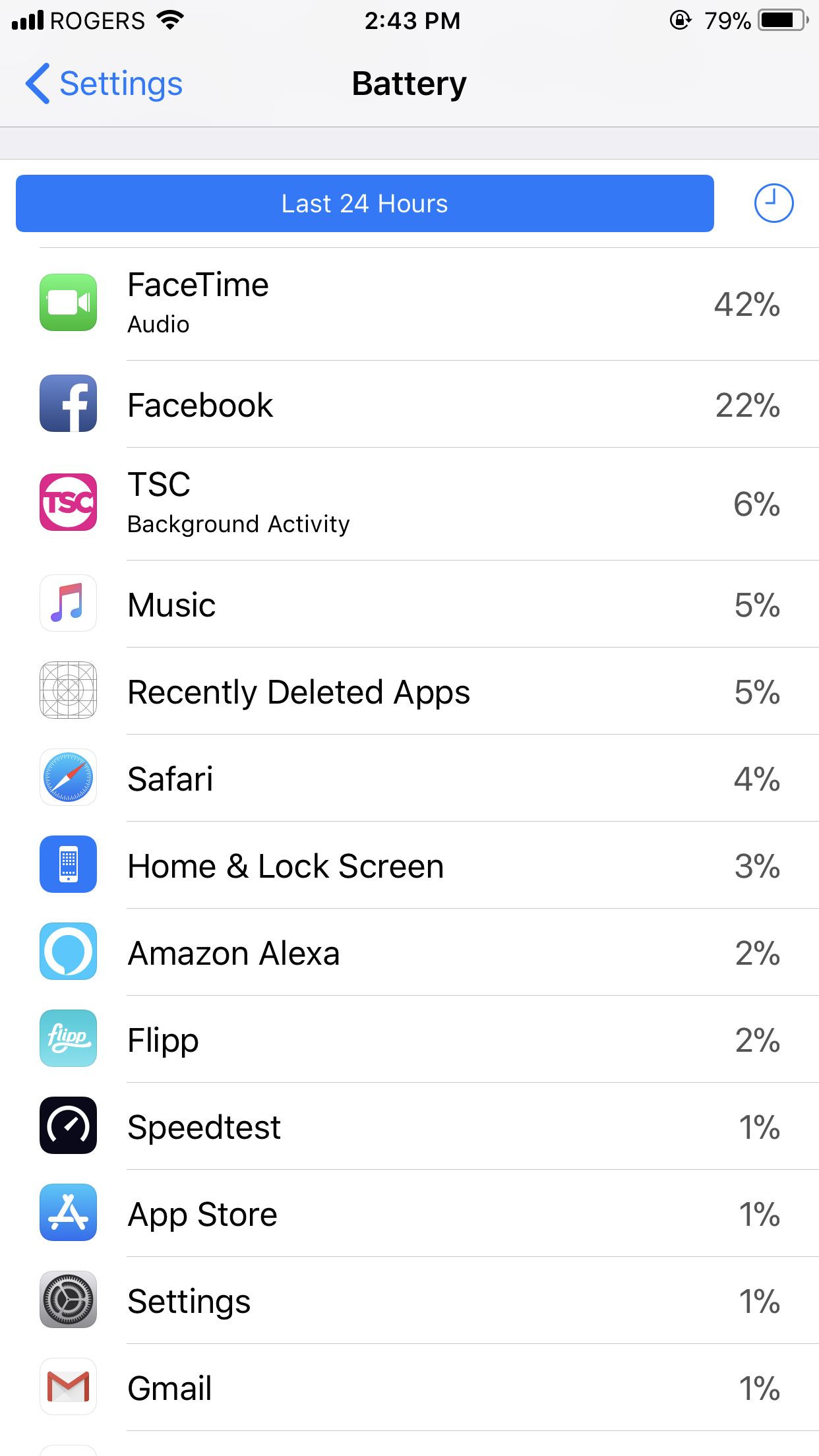This screenshot has width=819, height=1456.
Task: Tap the Facebook row
Action: 409,404
